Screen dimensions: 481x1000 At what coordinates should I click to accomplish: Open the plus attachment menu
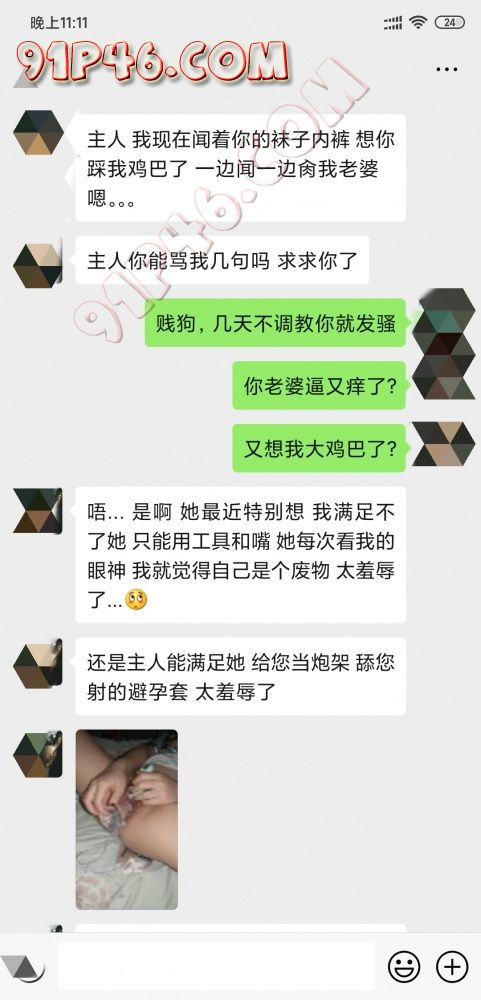click(x=452, y=967)
